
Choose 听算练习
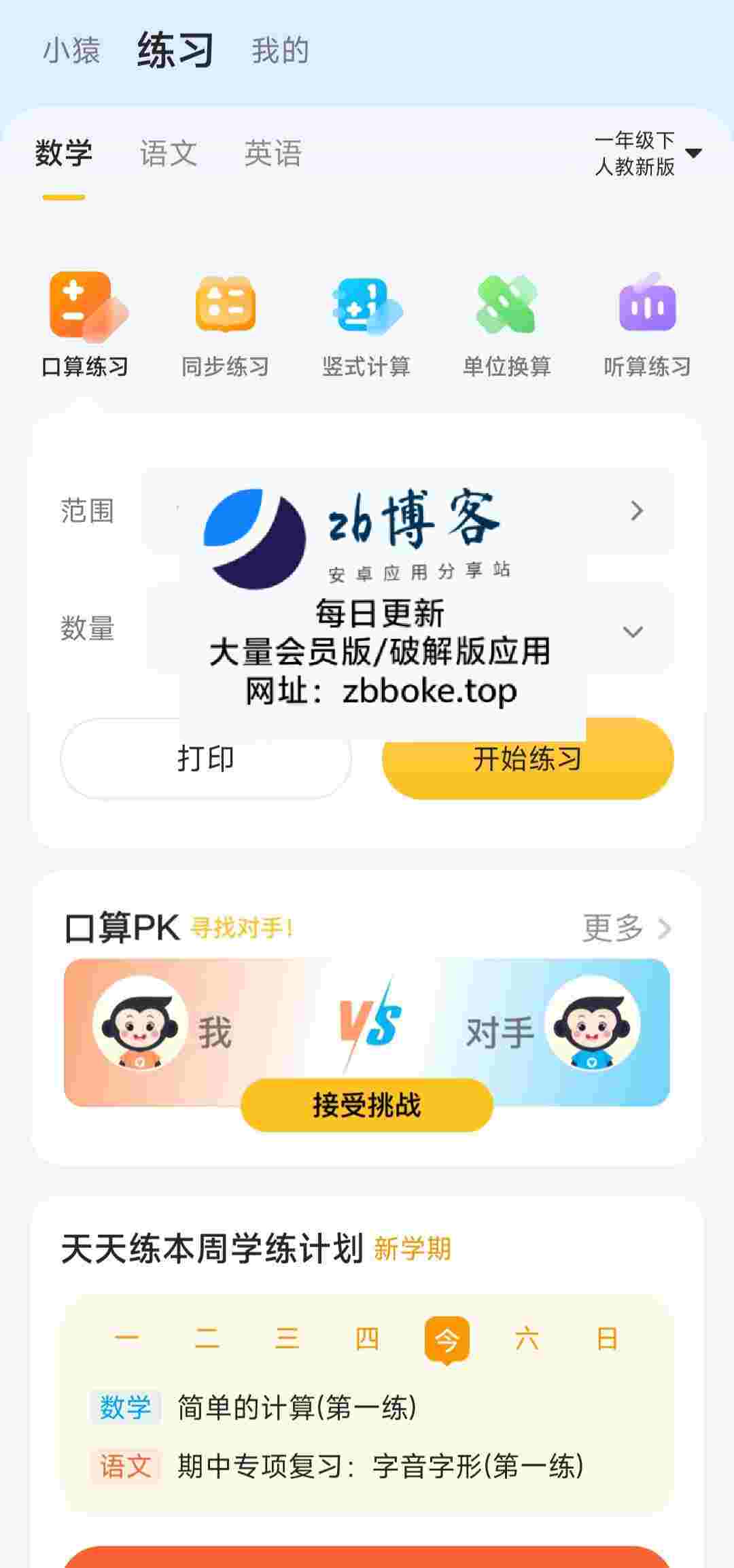point(647,326)
